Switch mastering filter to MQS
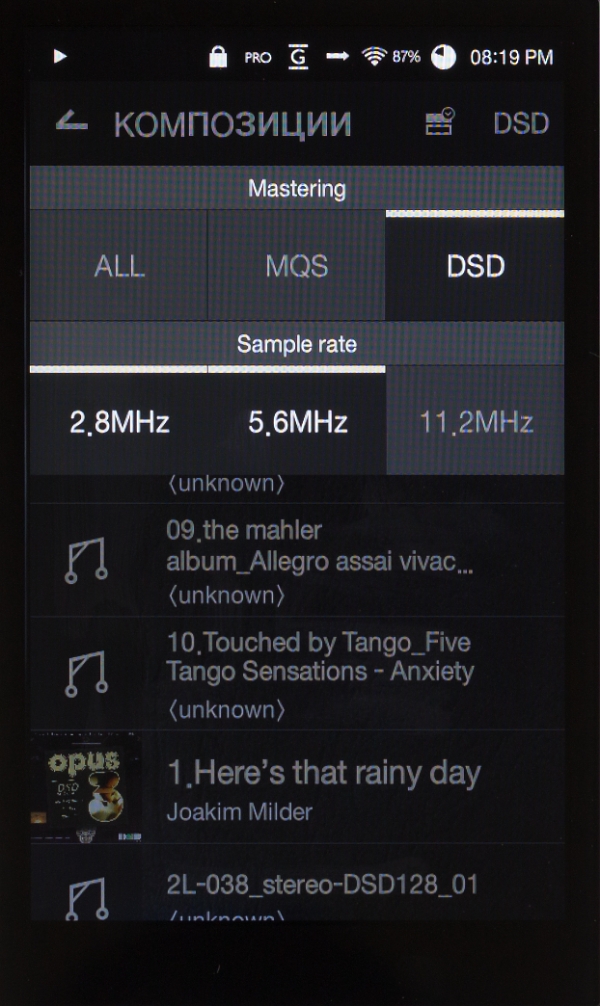 click(x=297, y=267)
